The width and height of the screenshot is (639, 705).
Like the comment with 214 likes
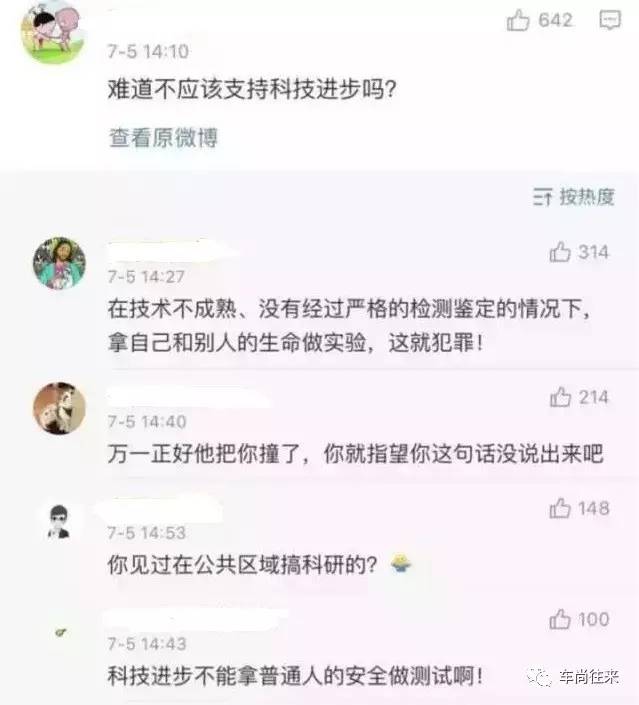(x=560, y=398)
